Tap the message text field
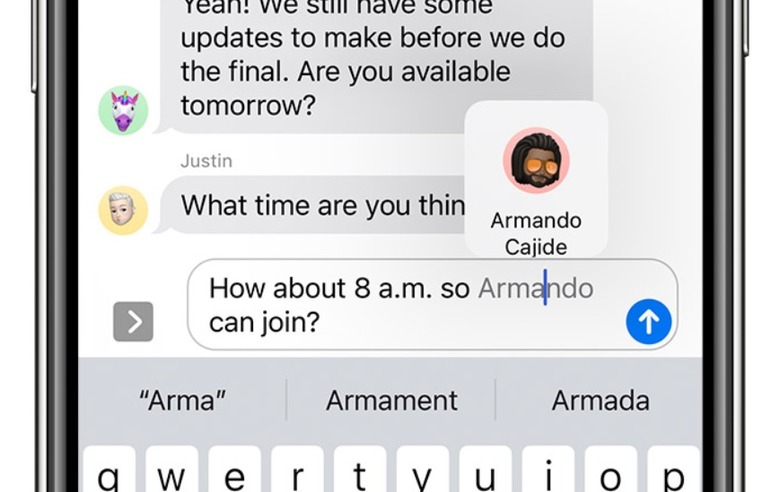 pyautogui.click(x=400, y=305)
